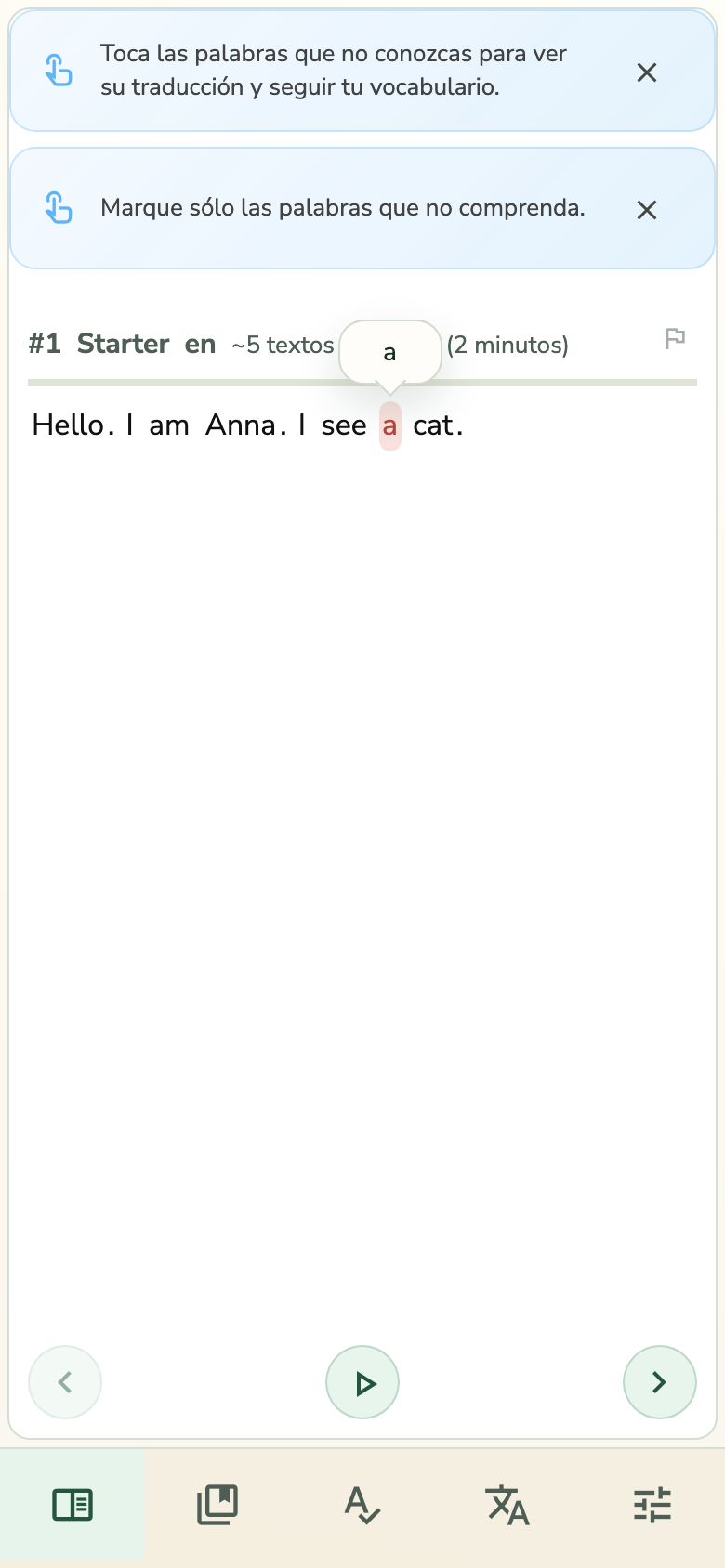Switch to the reader tab
Screen dimensions: 725x1568
coord(72,1506)
